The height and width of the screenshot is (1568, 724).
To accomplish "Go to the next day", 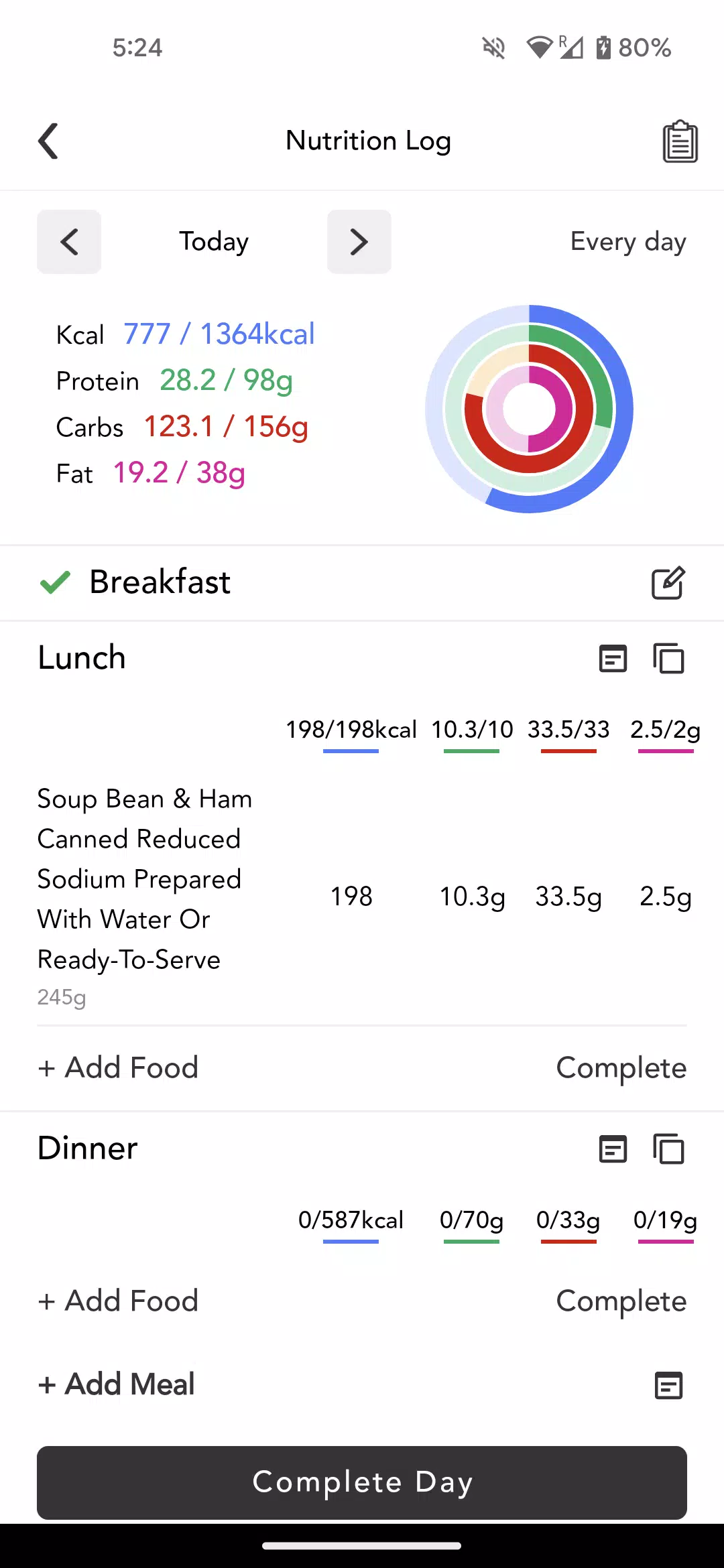I will click(x=359, y=242).
